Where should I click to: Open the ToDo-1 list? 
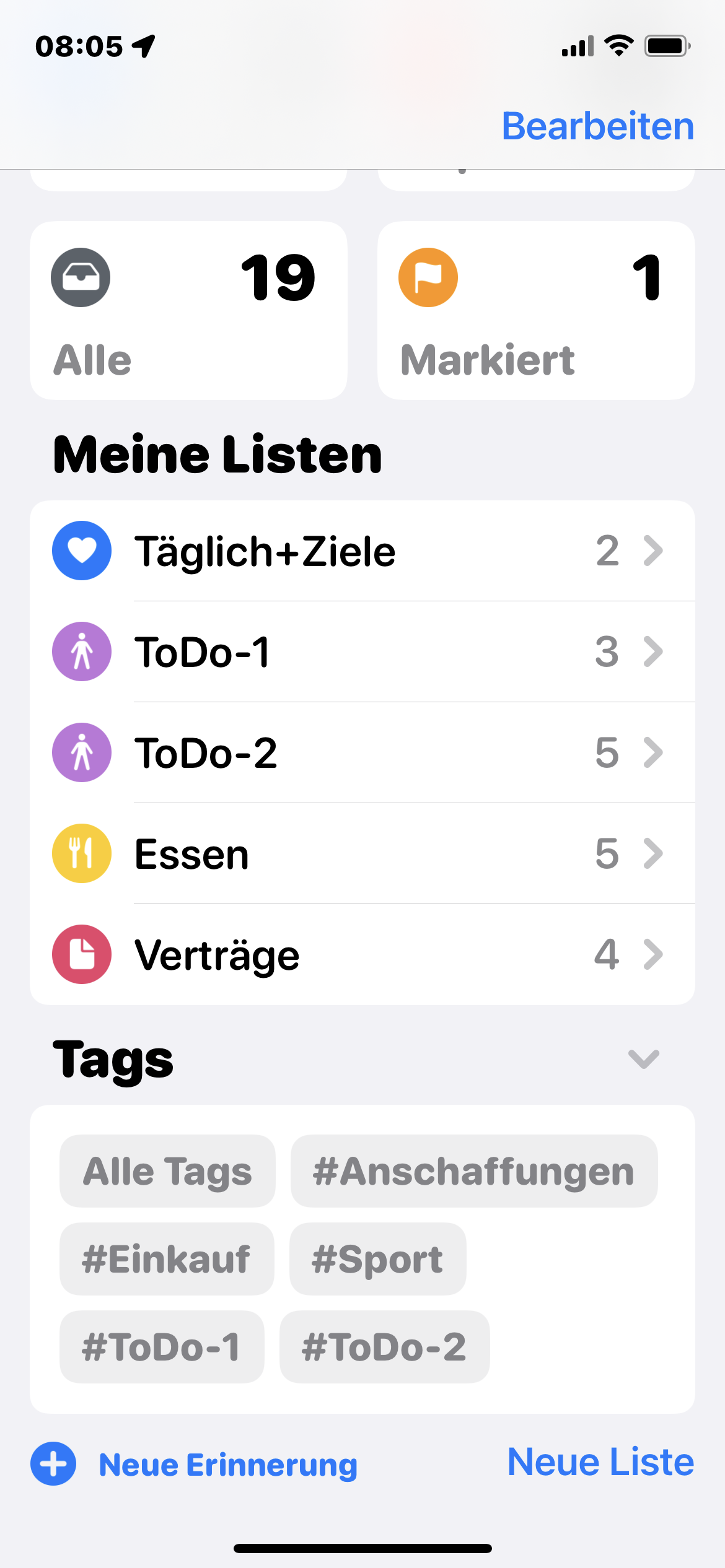pos(362,652)
